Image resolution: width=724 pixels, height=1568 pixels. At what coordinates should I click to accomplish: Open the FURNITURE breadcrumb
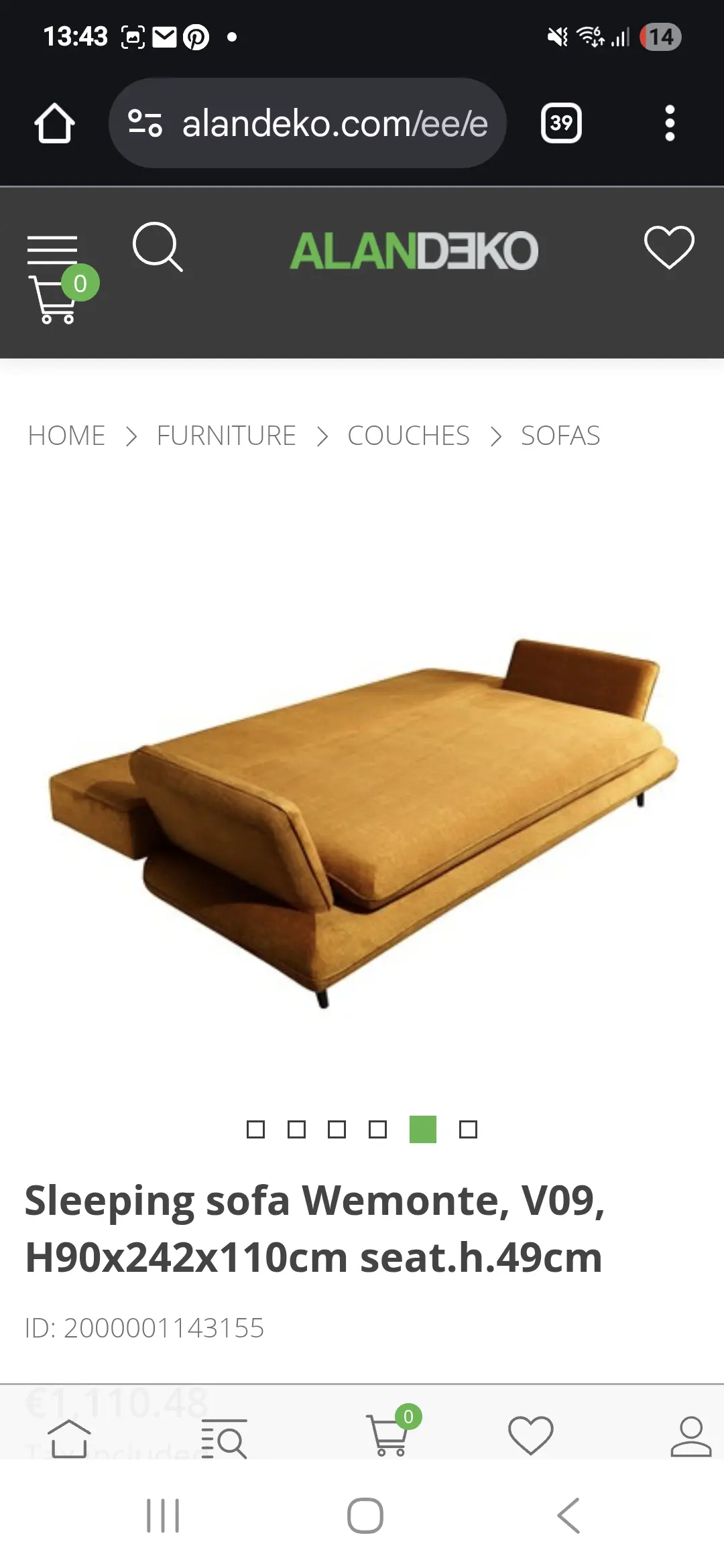226,436
